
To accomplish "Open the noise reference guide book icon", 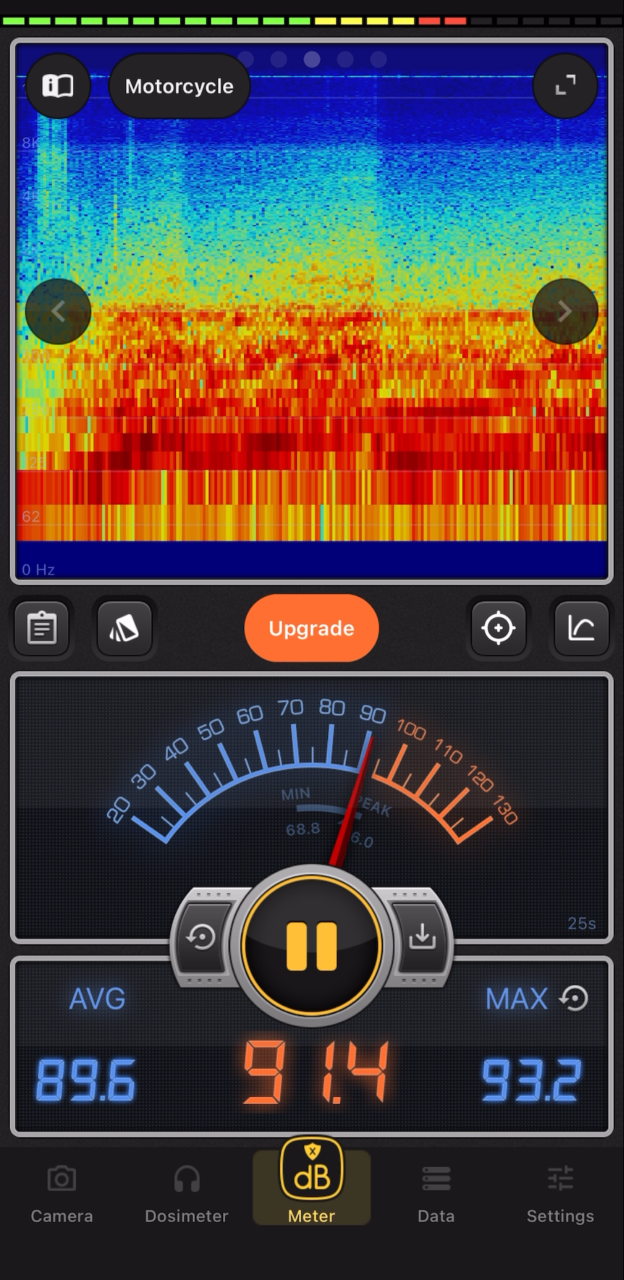I will point(58,86).
